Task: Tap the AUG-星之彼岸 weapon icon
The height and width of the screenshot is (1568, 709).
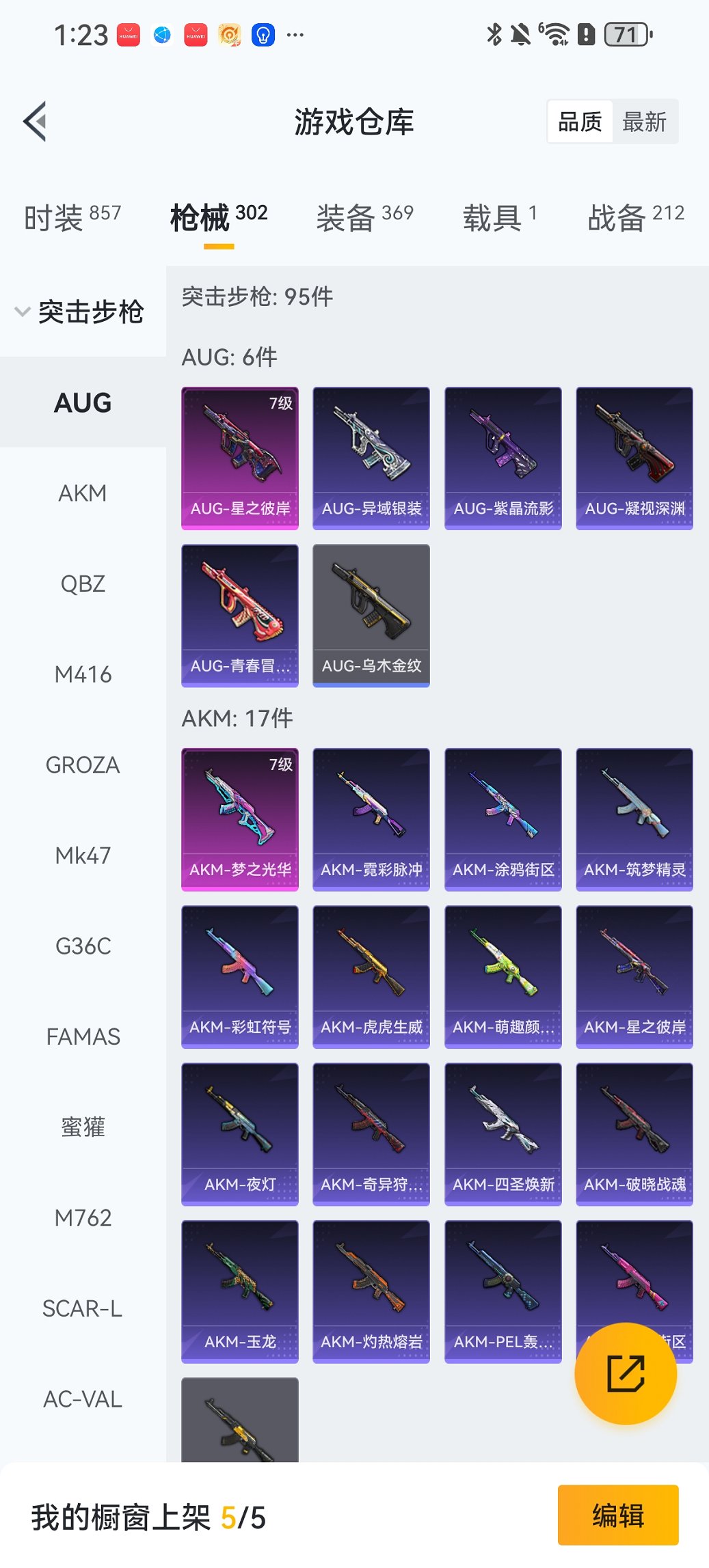Action: 239,456
